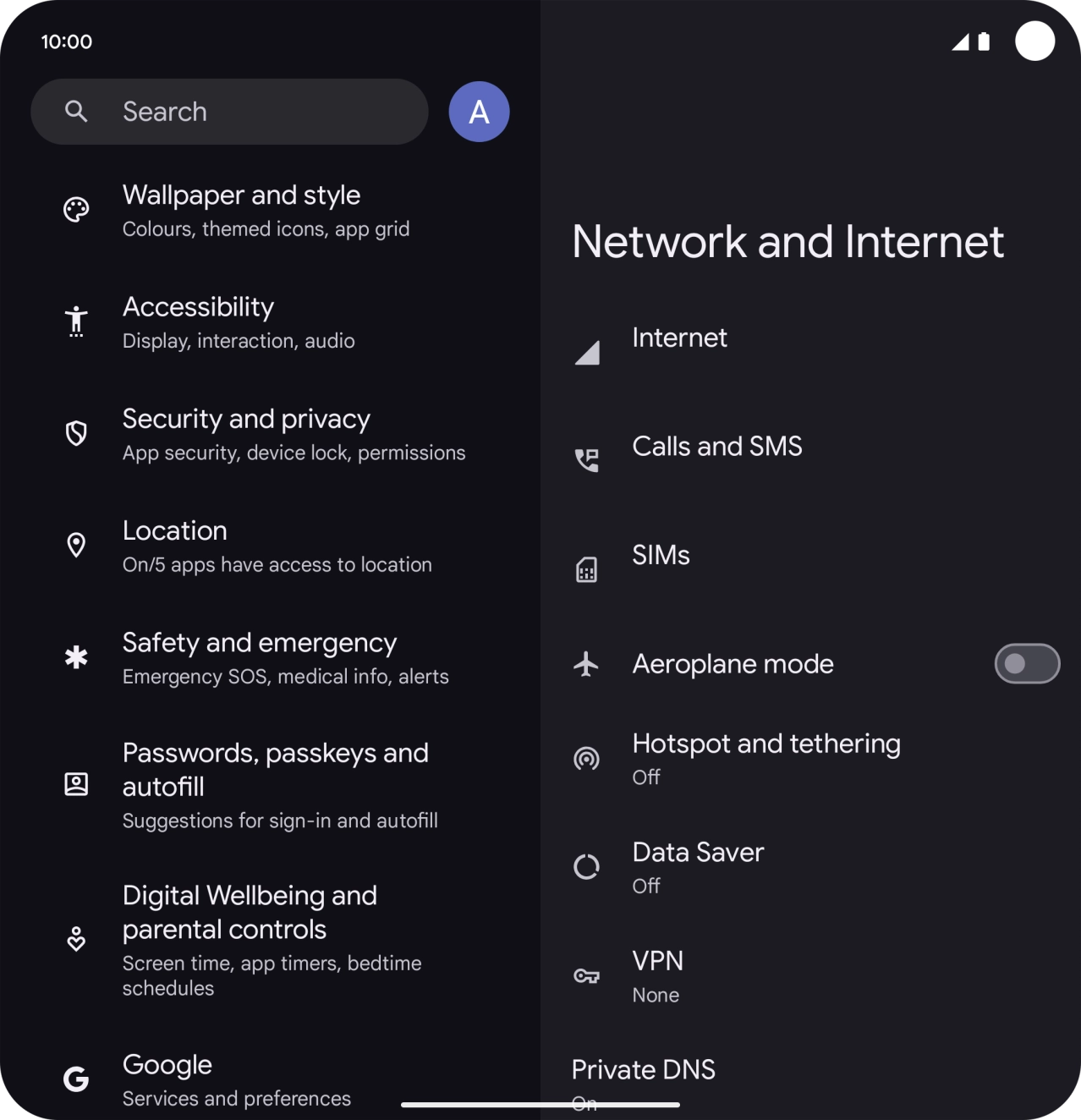The height and width of the screenshot is (1120, 1081).
Task: Open the Internet row
Action: [x=679, y=338]
